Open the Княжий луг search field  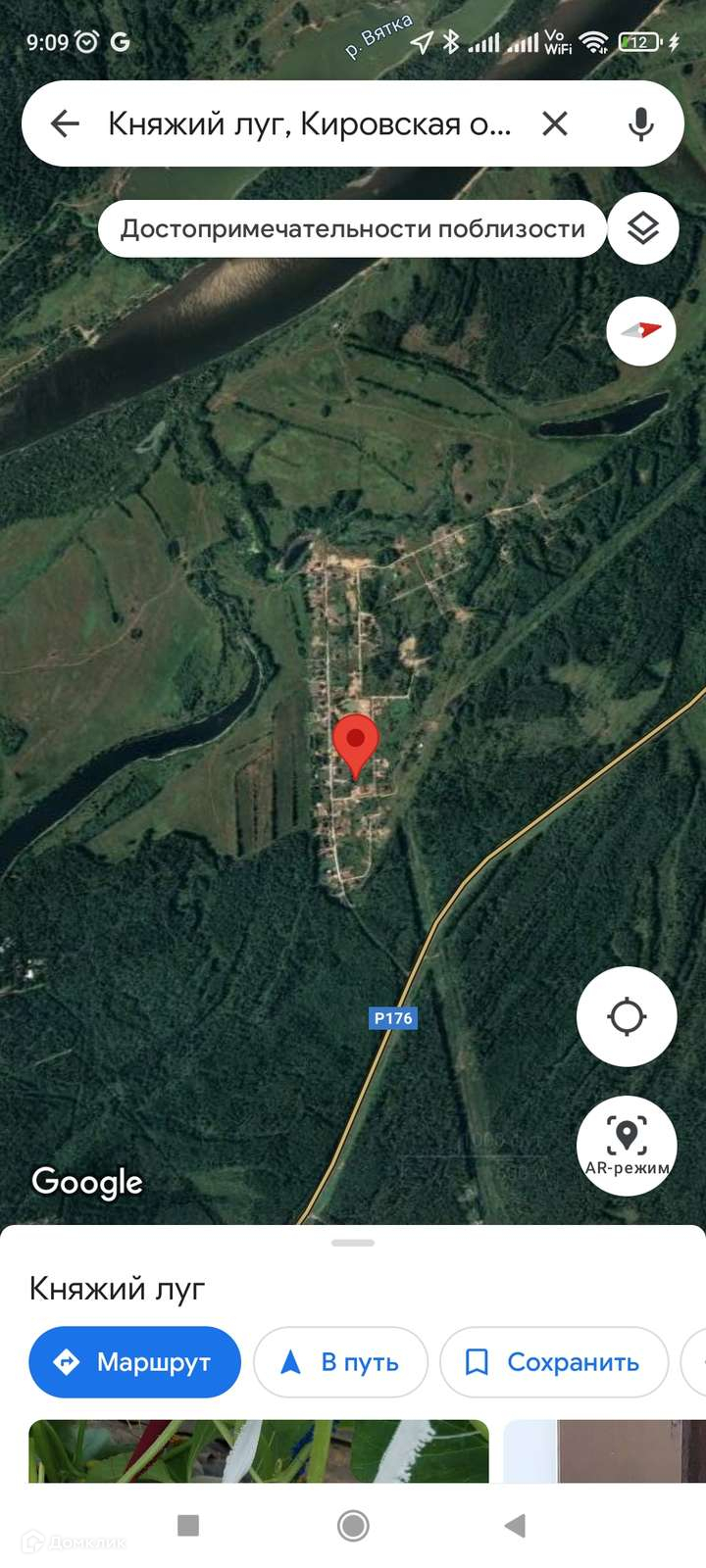click(x=309, y=123)
